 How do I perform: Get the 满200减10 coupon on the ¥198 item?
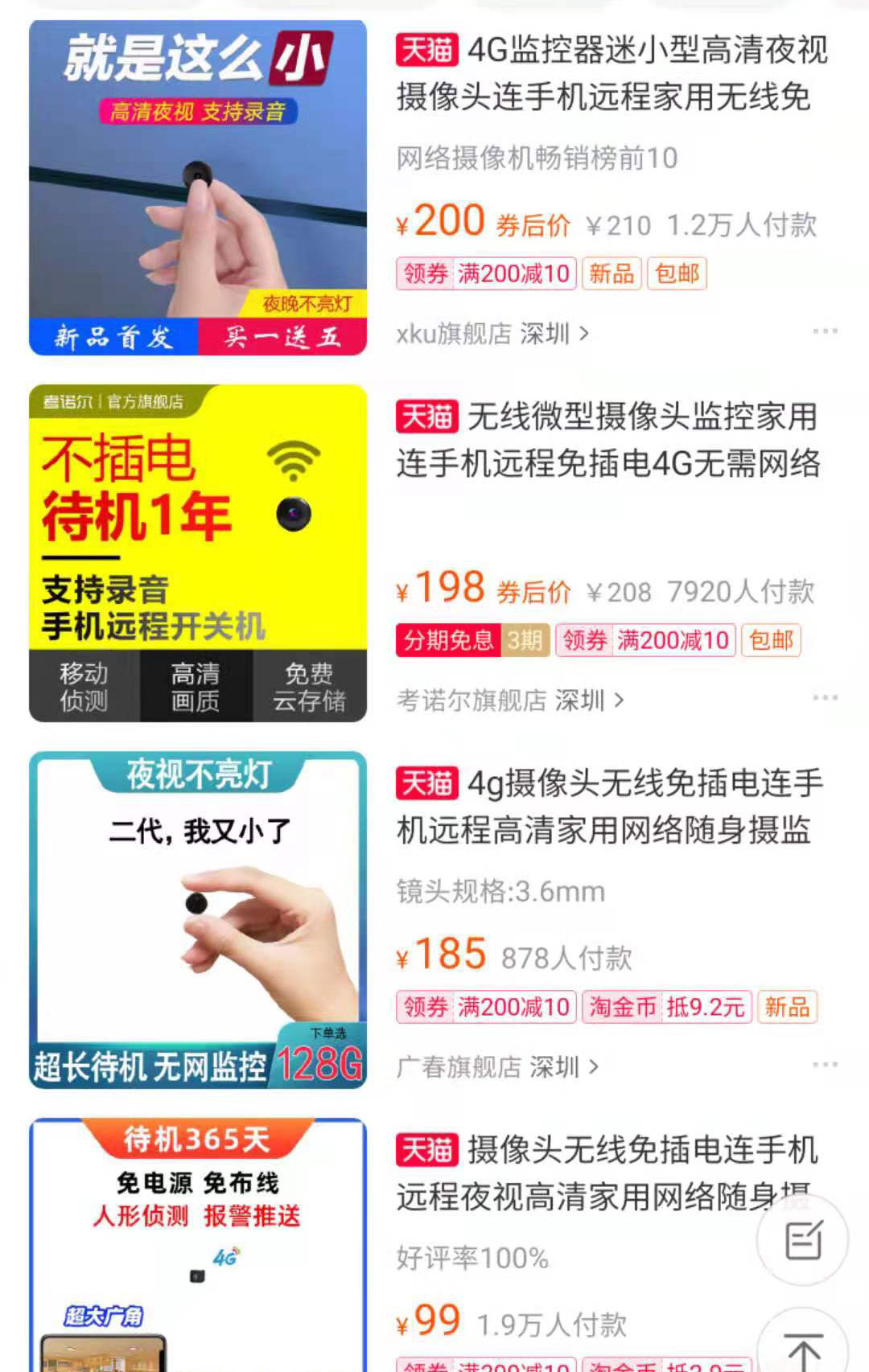pos(645,640)
